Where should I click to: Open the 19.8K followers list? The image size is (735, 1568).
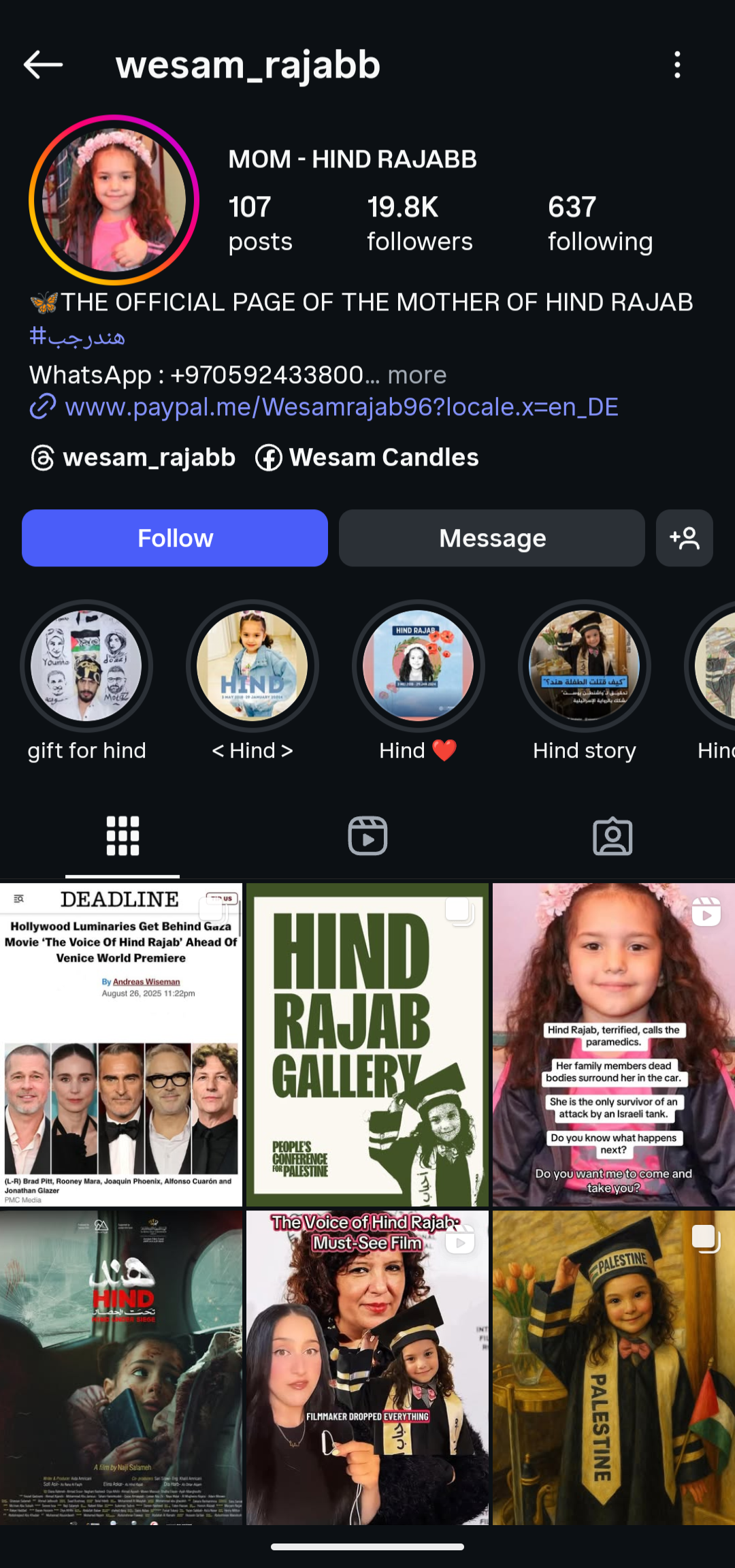point(419,223)
